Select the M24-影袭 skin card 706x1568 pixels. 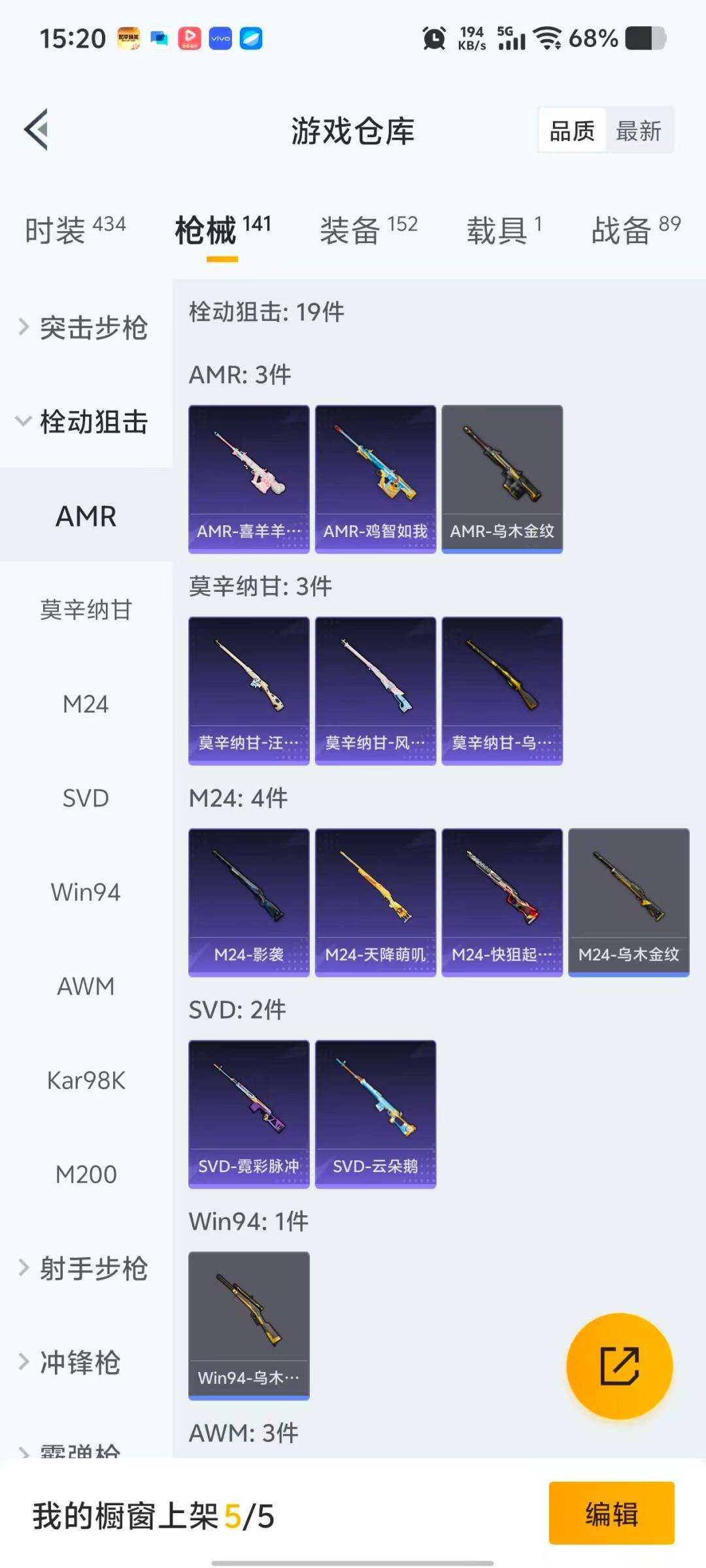point(248,902)
